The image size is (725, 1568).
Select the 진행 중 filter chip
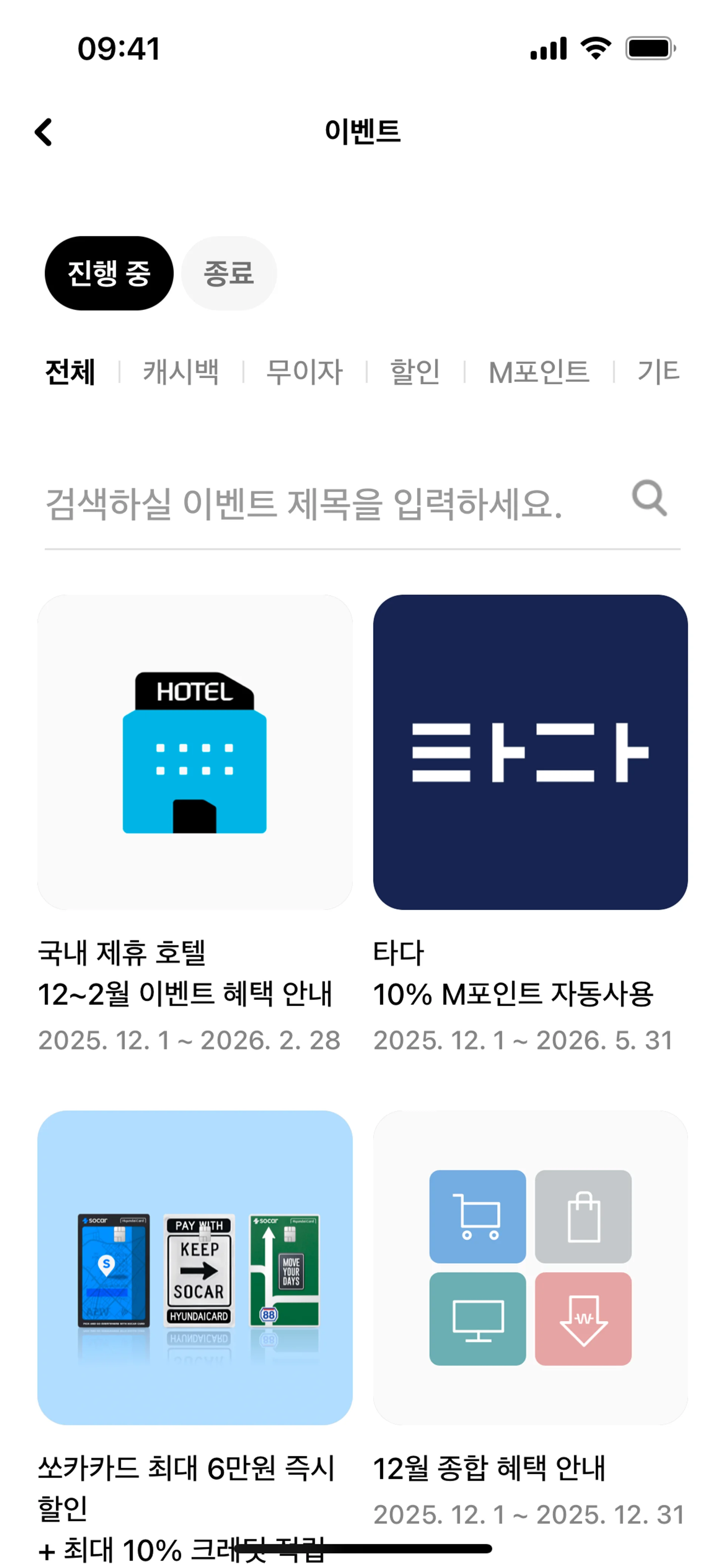coord(109,273)
